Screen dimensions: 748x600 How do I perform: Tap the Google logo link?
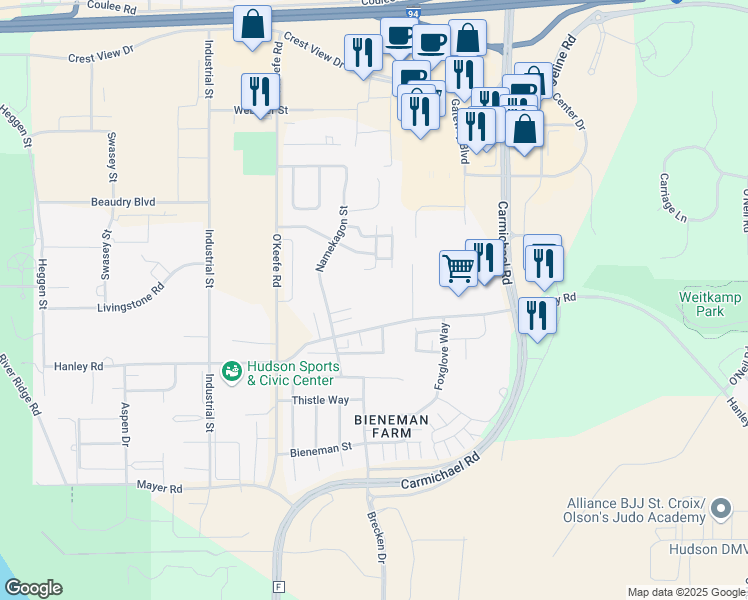[x=33, y=588]
